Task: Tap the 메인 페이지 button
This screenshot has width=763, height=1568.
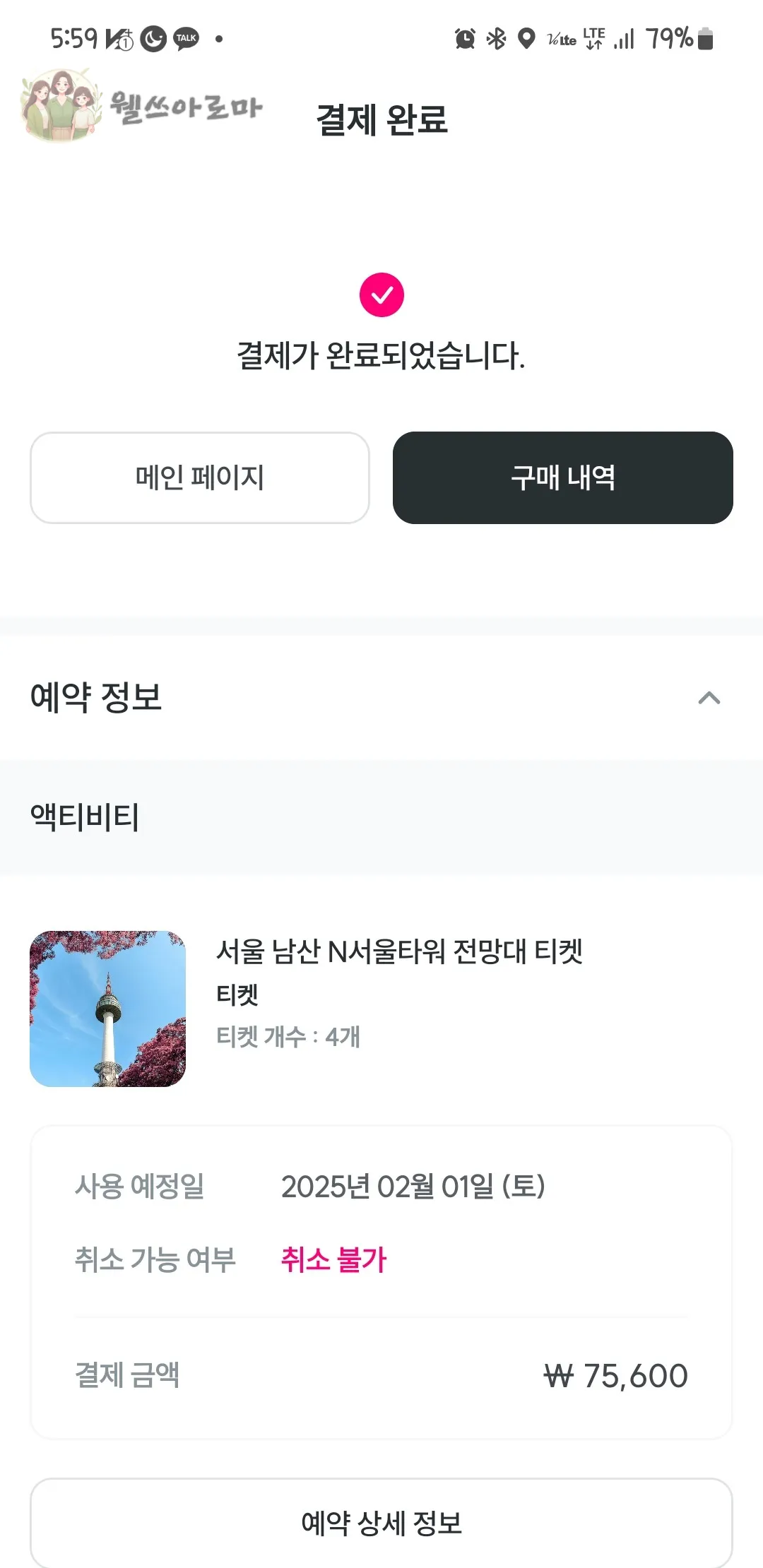Action: tap(199, 477)
